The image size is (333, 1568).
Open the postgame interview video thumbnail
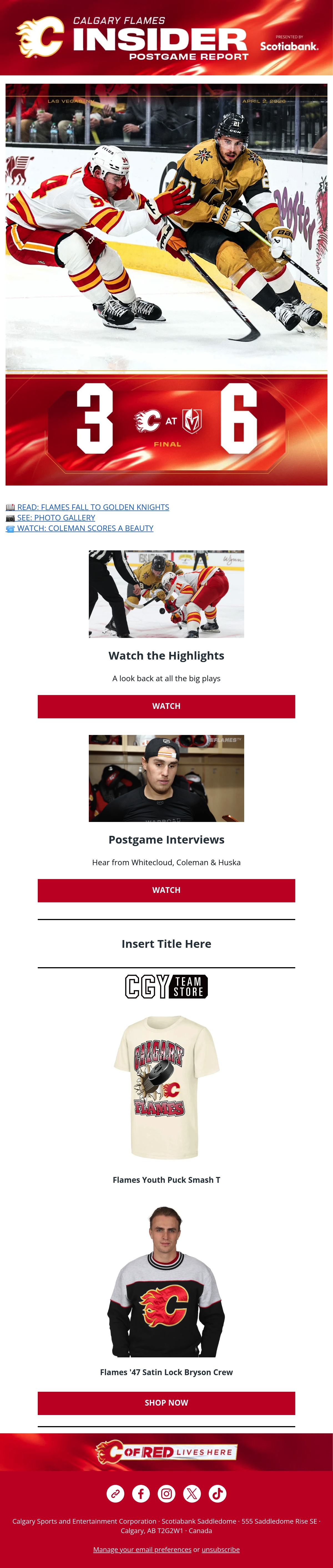point(167,778)
